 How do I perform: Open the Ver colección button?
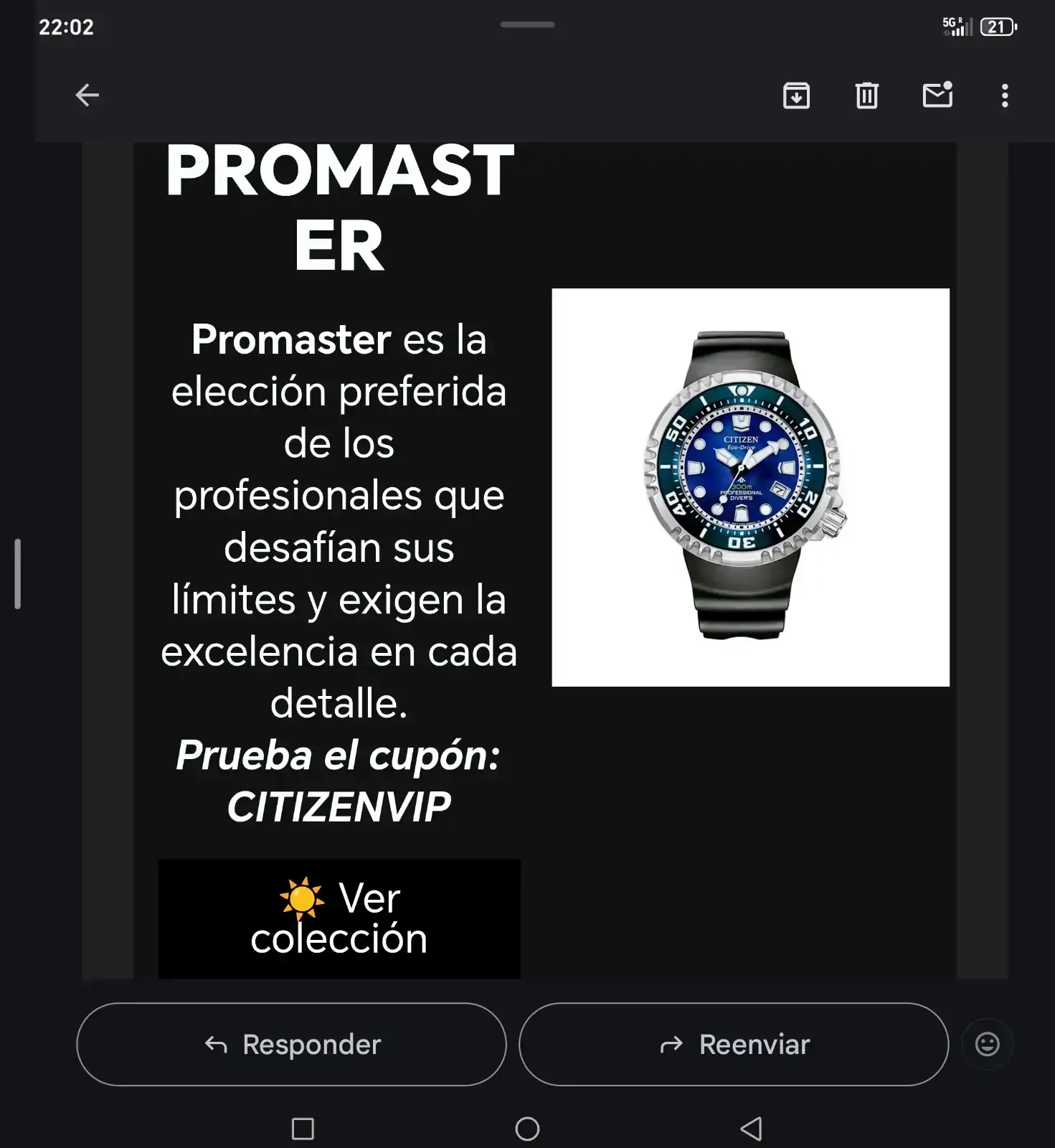339,918
